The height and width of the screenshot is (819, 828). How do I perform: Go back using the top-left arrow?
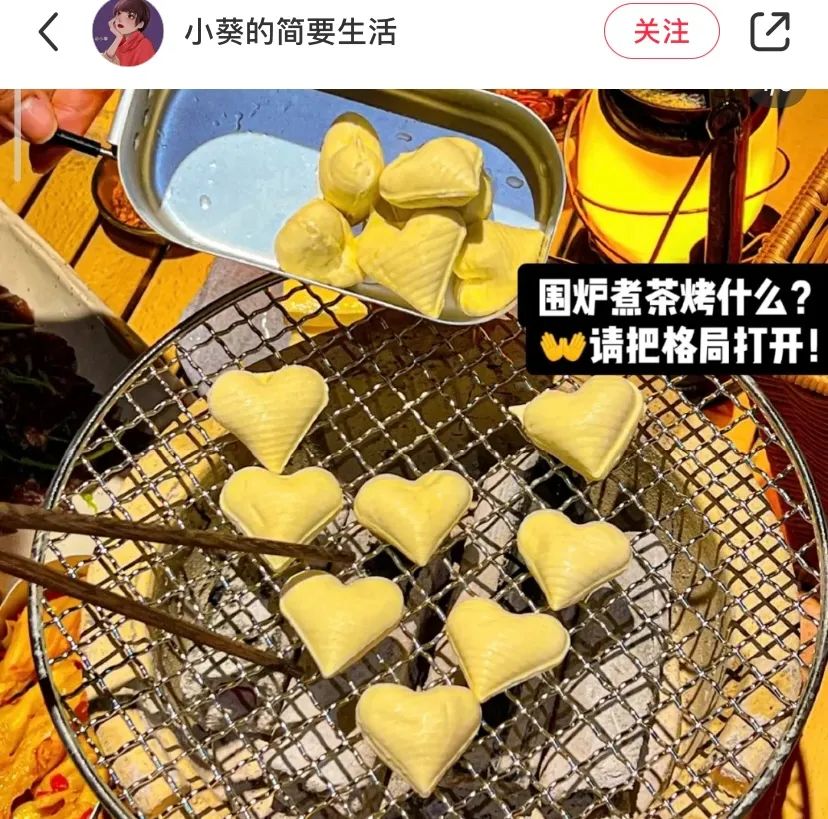[x=48, y=32]
